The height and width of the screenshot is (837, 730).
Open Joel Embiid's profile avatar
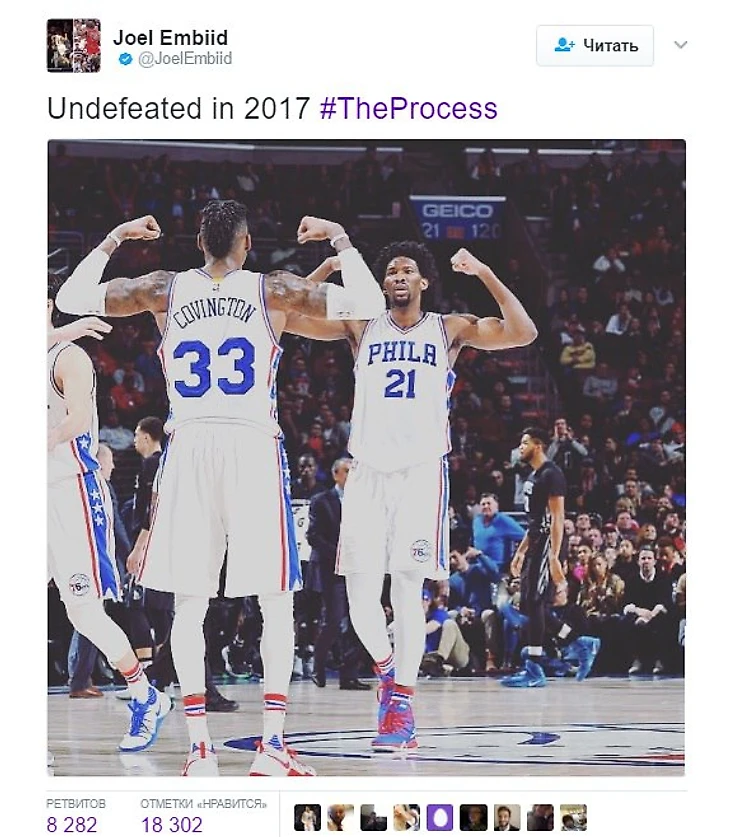[73, 46]
